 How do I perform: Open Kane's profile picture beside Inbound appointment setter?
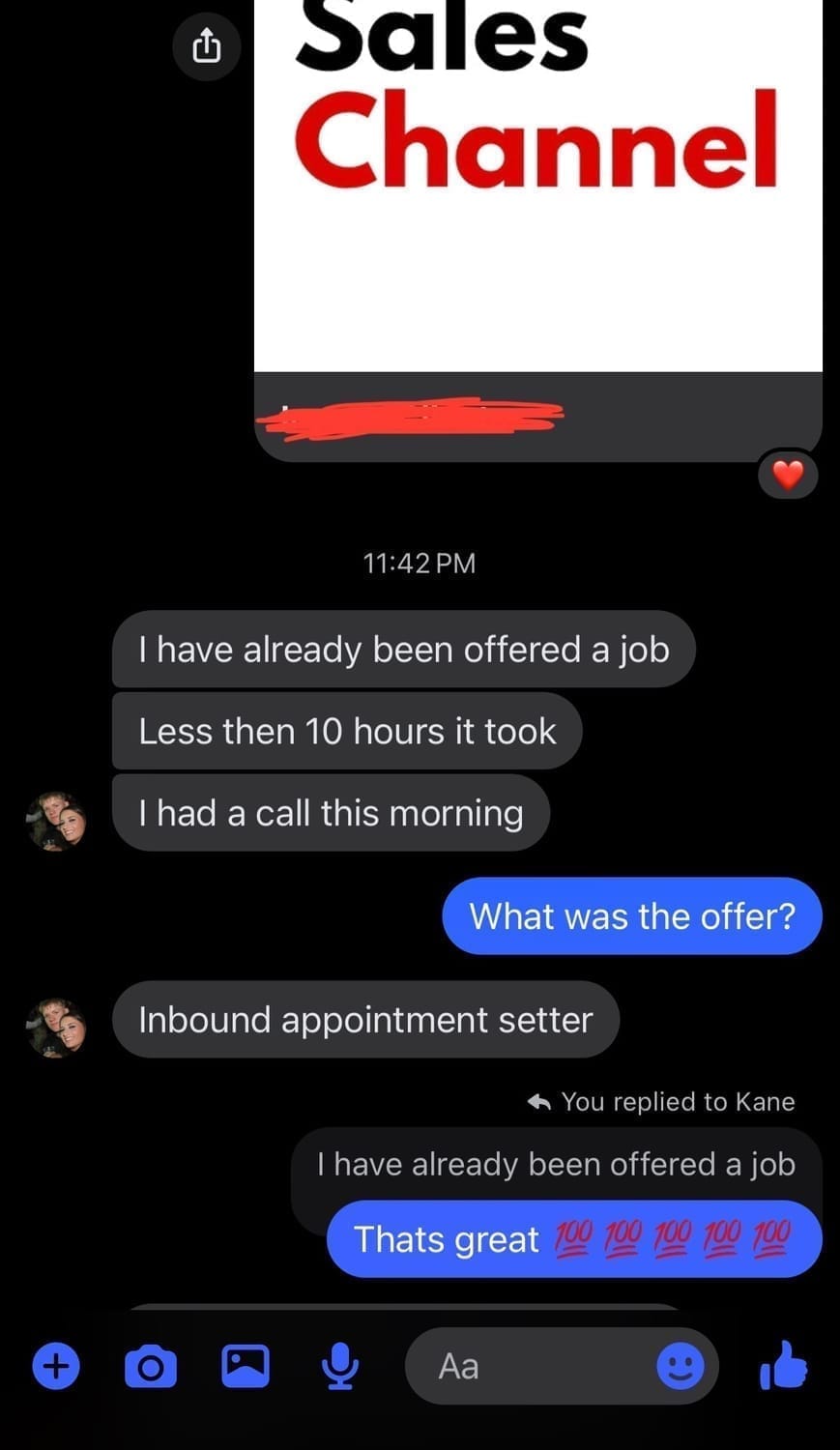[56, 1027]
